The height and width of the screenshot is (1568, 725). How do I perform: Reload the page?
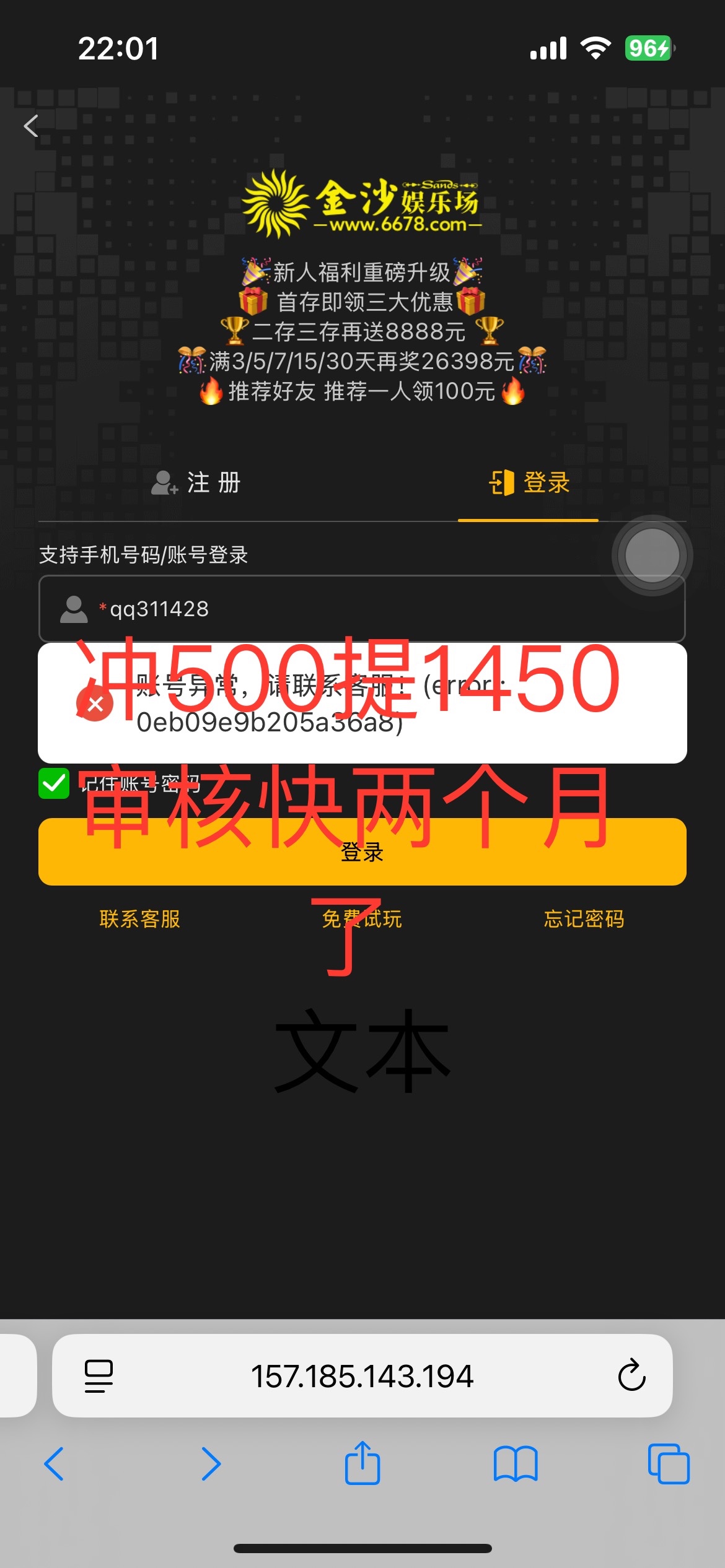click(x=631, y=1376)
